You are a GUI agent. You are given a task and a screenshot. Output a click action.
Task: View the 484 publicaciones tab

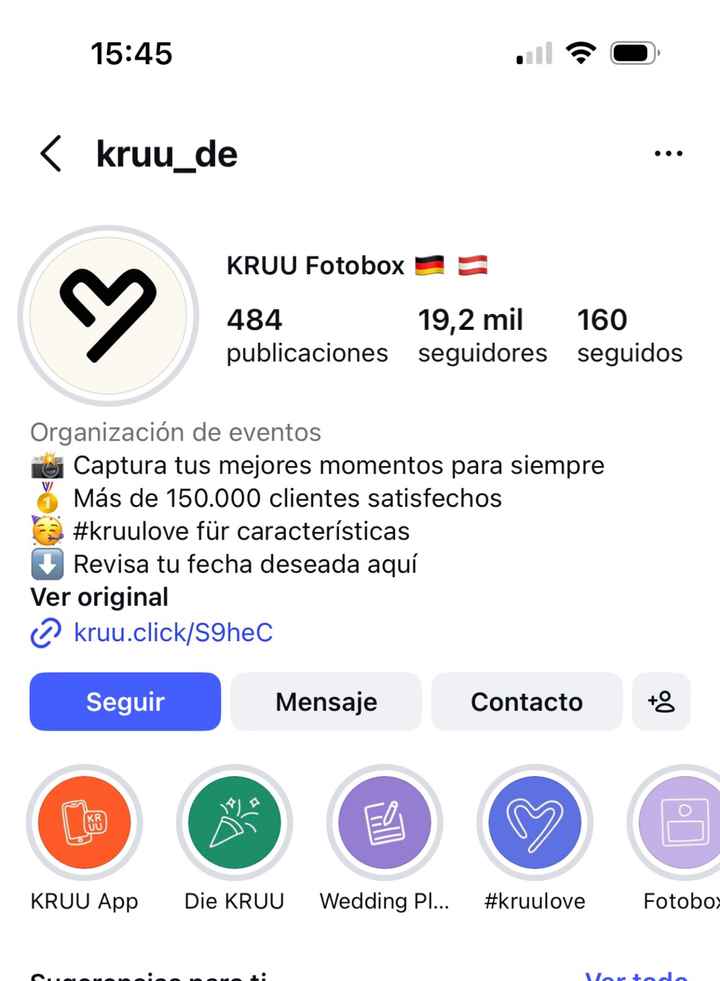(309, 335)
